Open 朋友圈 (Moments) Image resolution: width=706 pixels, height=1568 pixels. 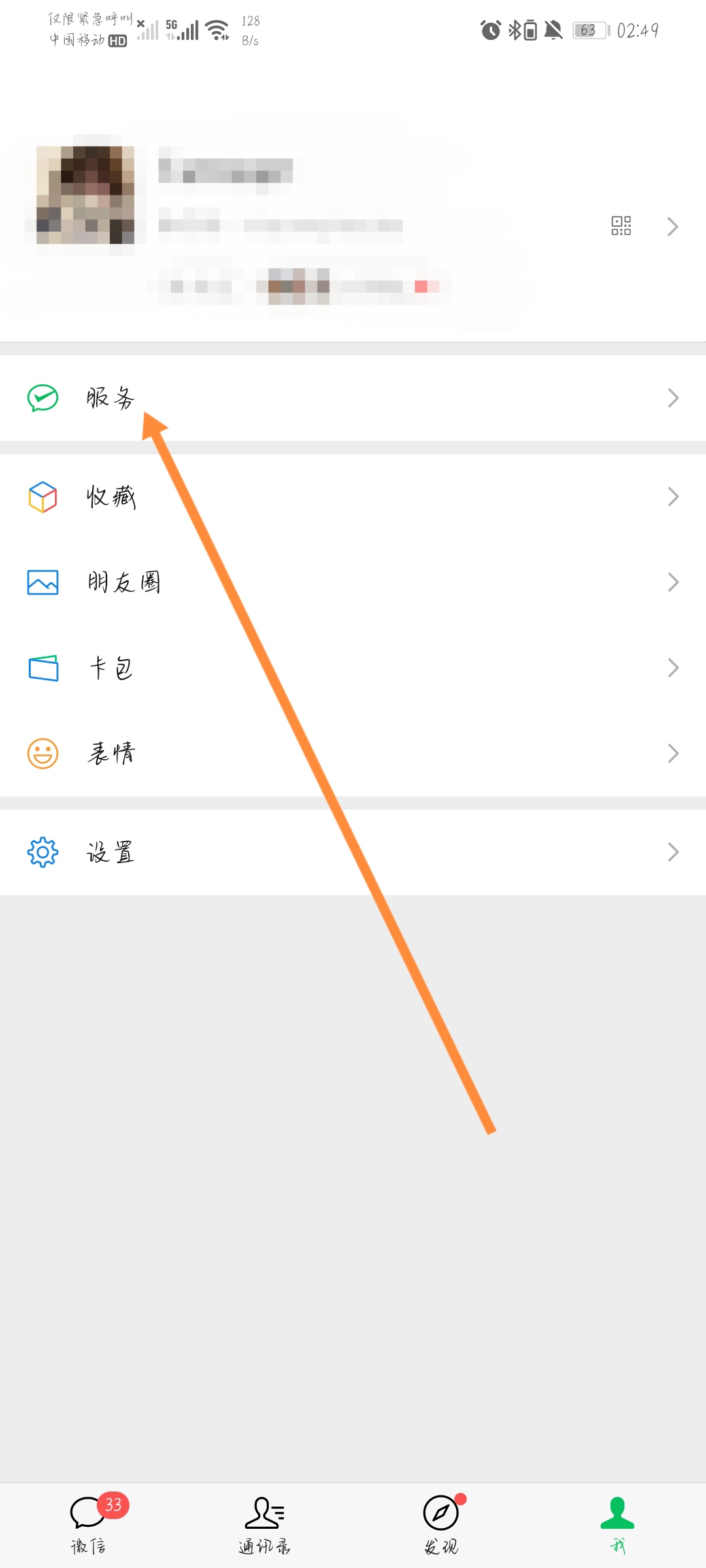353,582
